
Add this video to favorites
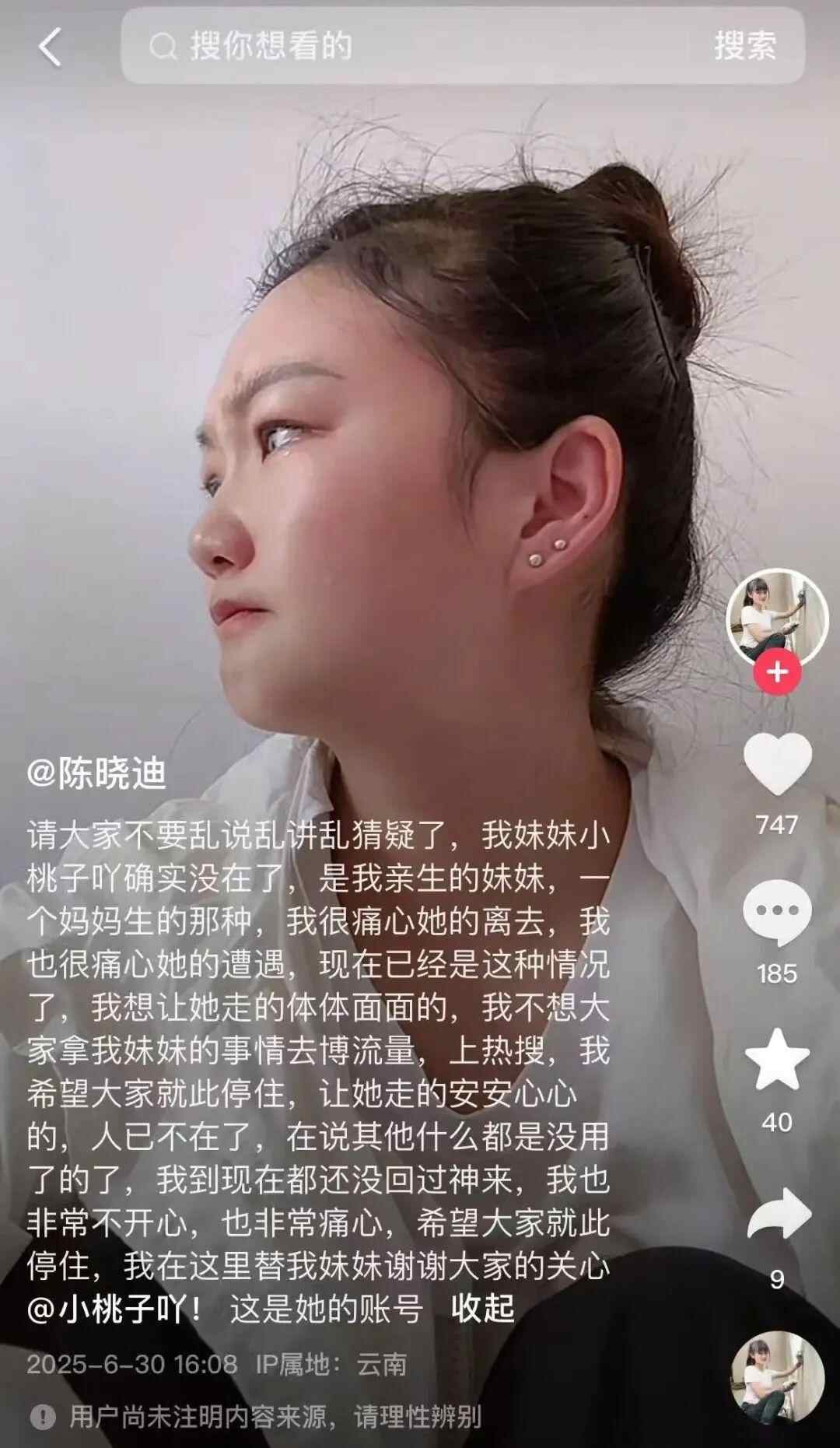777,1060
